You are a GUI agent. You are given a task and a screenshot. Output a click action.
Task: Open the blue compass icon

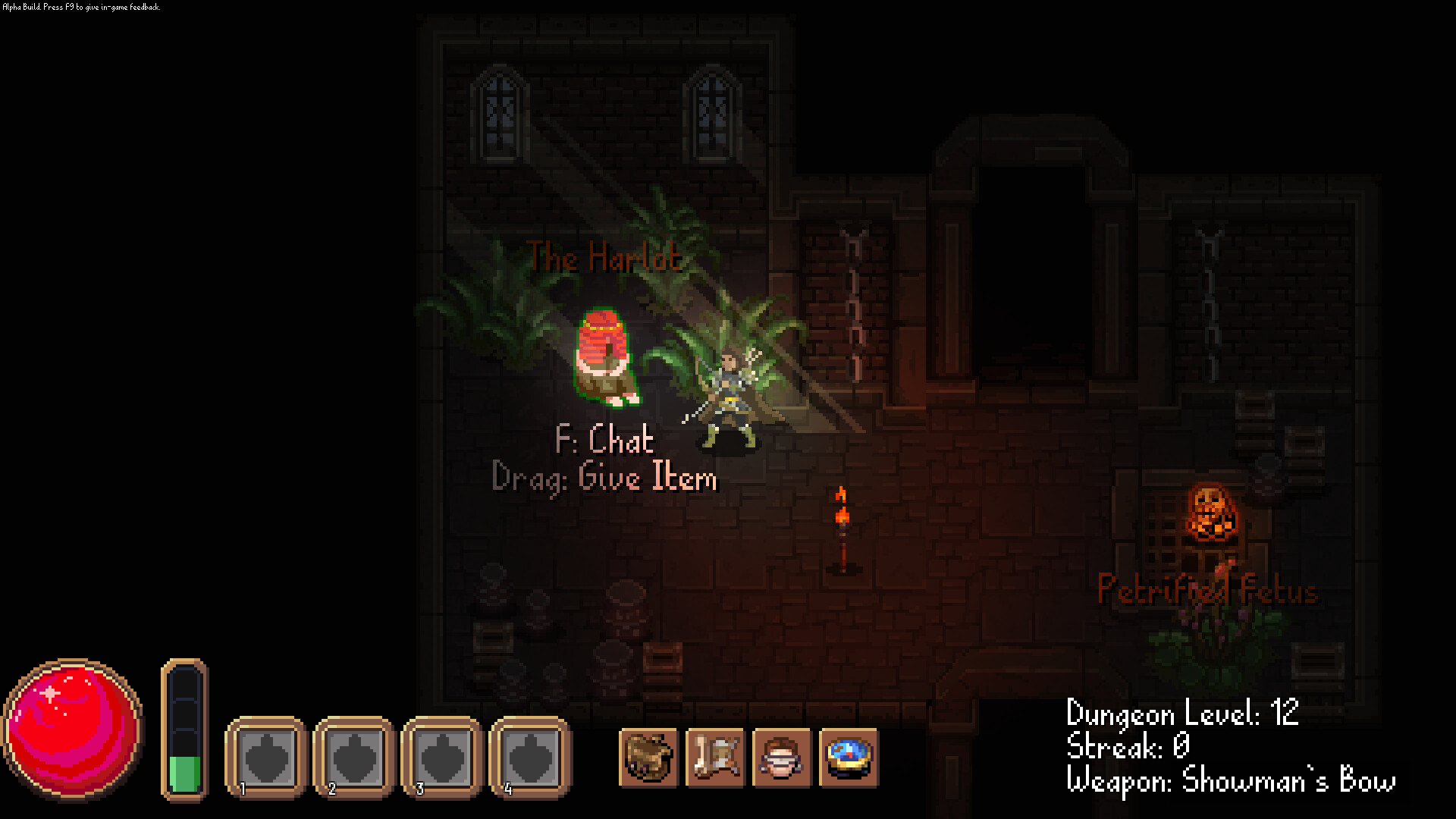(x=849, y=757)
